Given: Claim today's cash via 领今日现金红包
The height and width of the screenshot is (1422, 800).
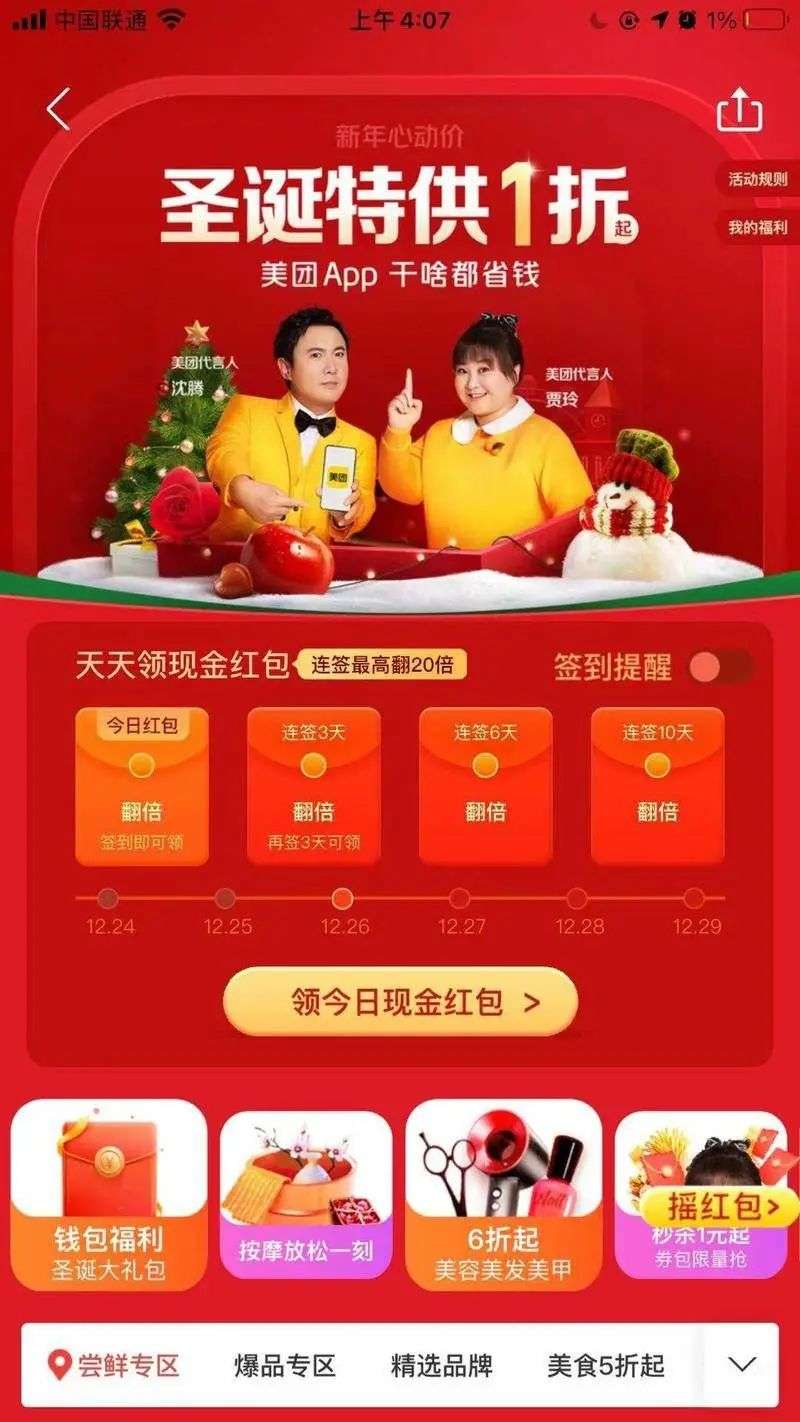Looking at the screenshot, I should (x=400, y=1001).
